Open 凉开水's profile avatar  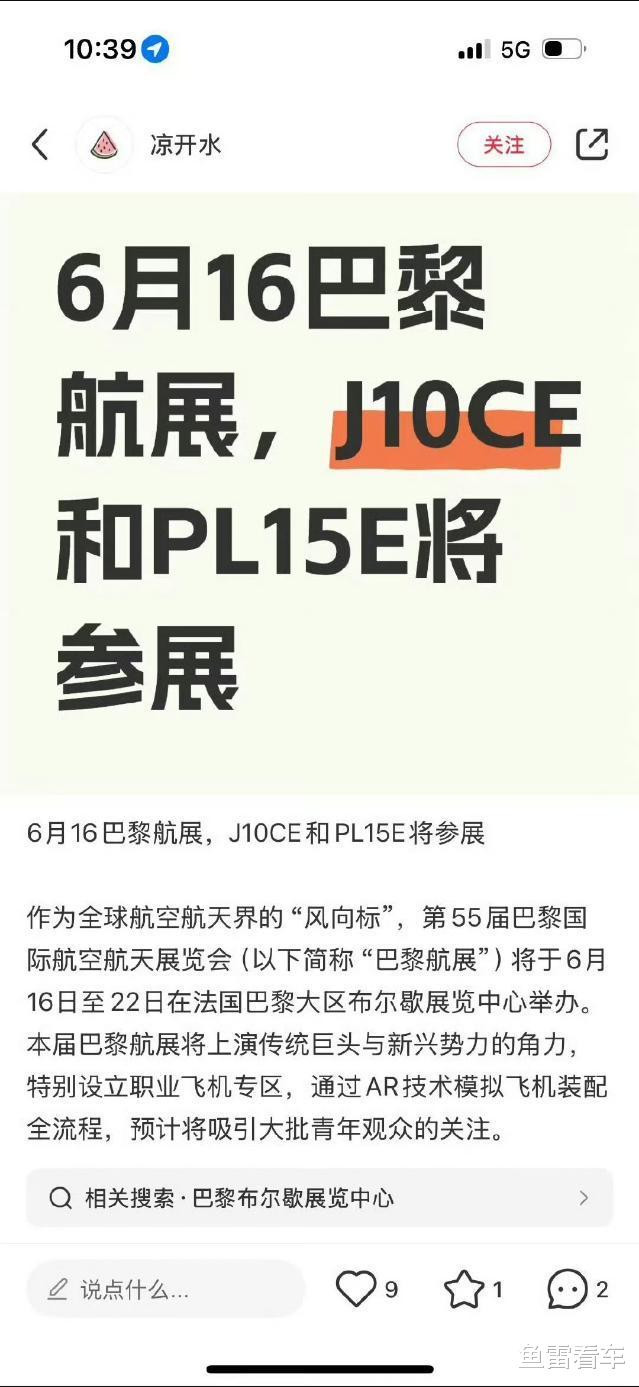coord(104,145)
